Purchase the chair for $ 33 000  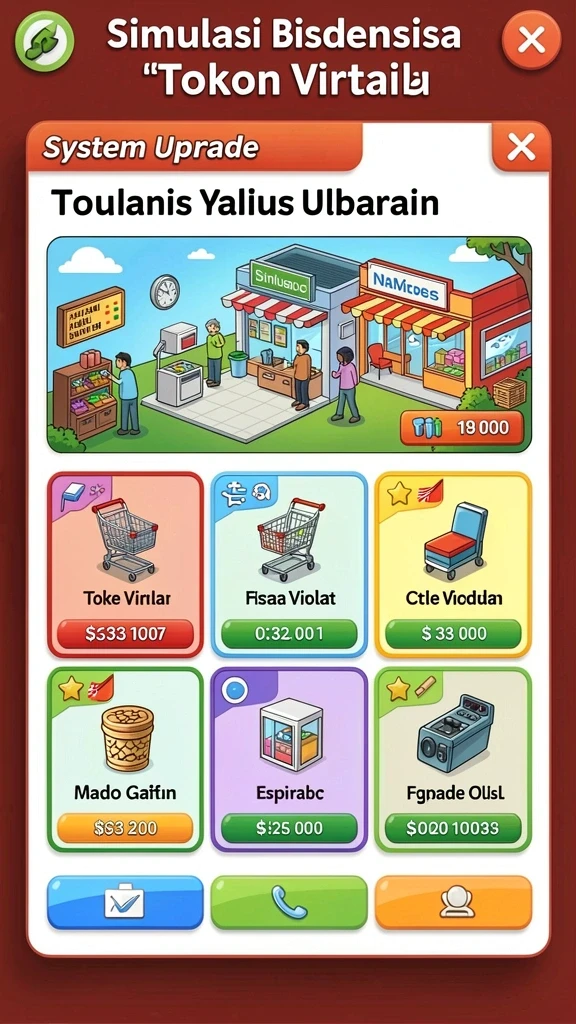click(453, 633)
